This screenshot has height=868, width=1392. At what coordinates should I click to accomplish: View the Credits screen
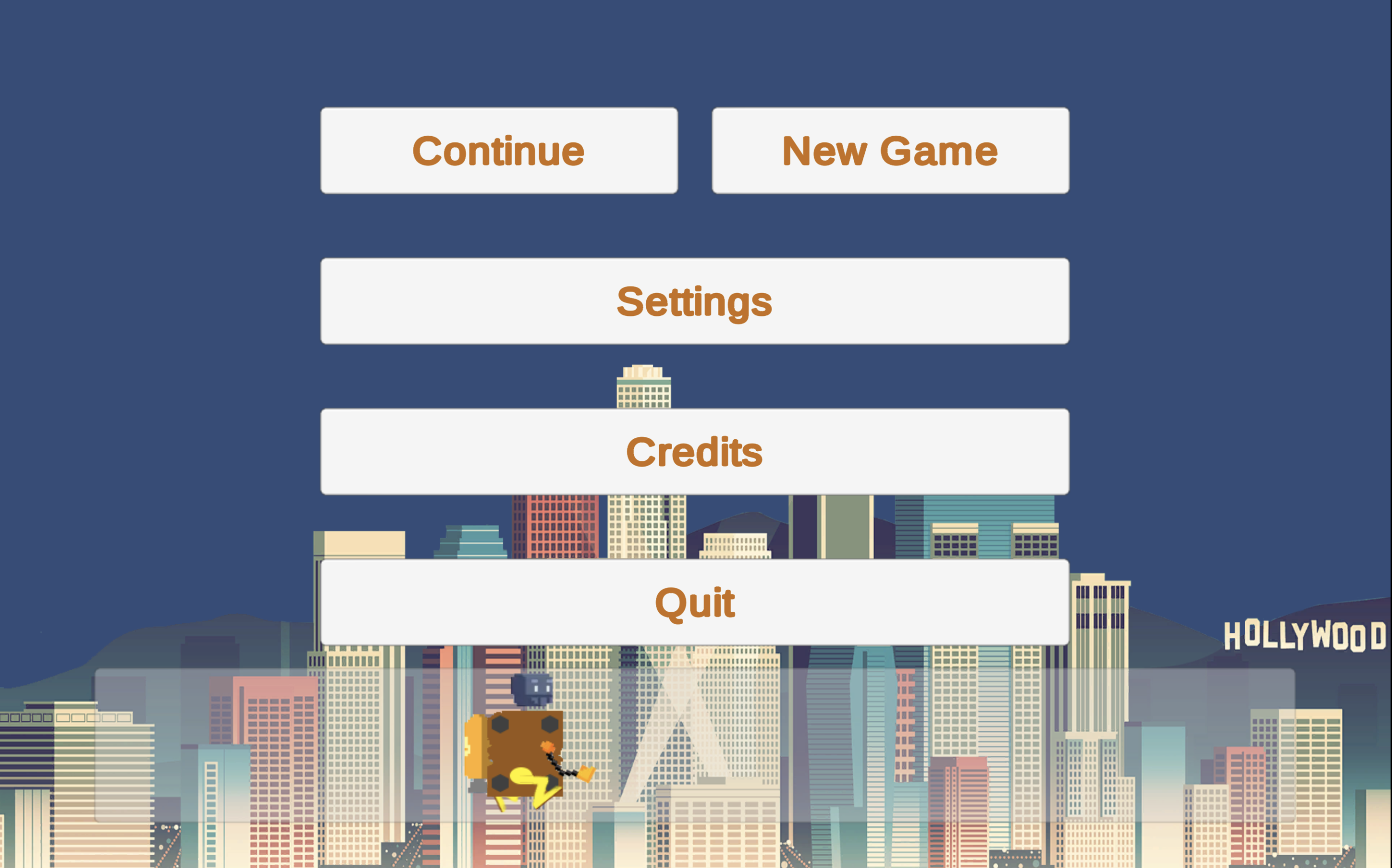click(x=695, y=452)
